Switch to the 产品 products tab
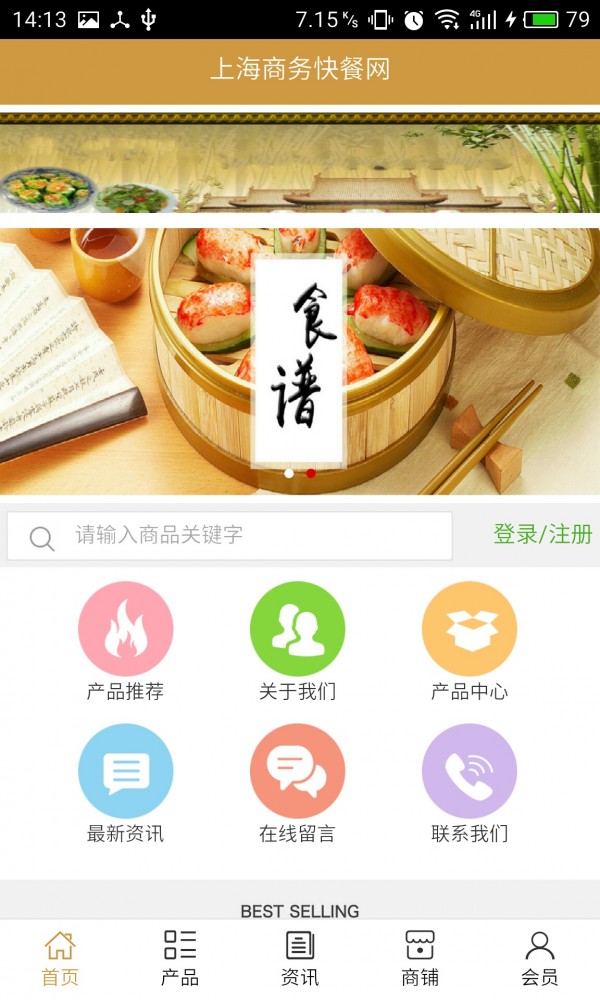 [180, 958]
